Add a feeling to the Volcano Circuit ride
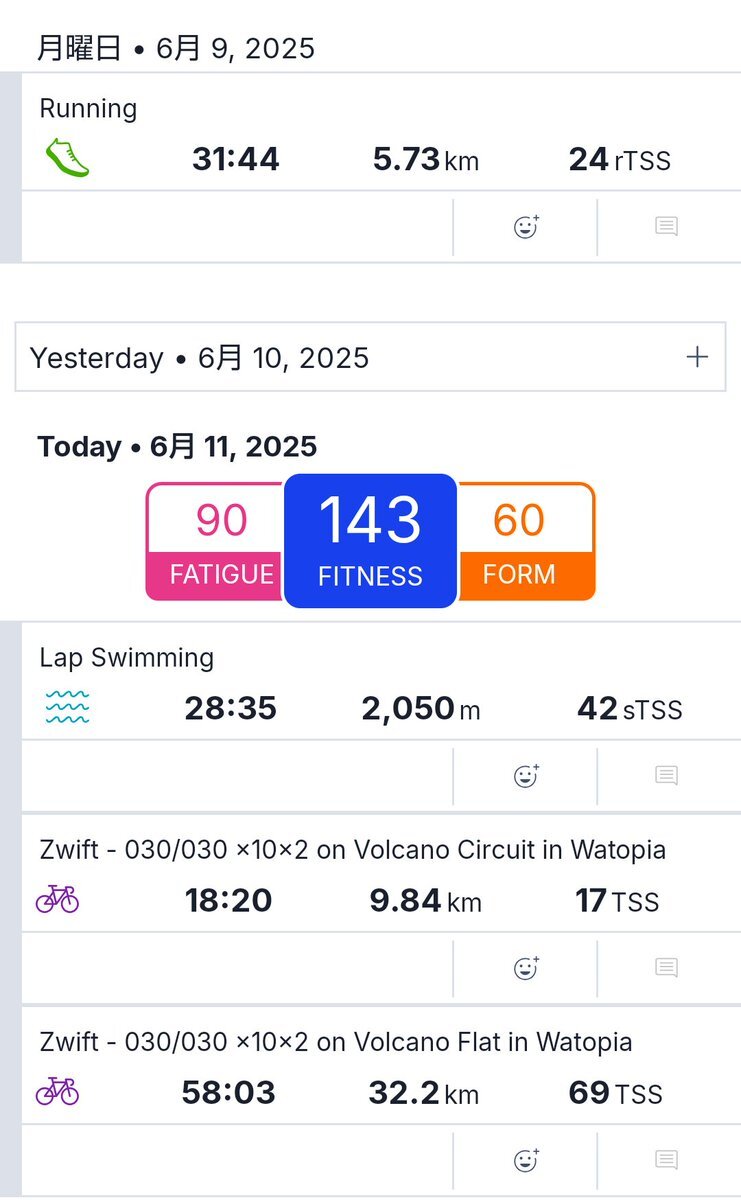 tap(526, 968)
